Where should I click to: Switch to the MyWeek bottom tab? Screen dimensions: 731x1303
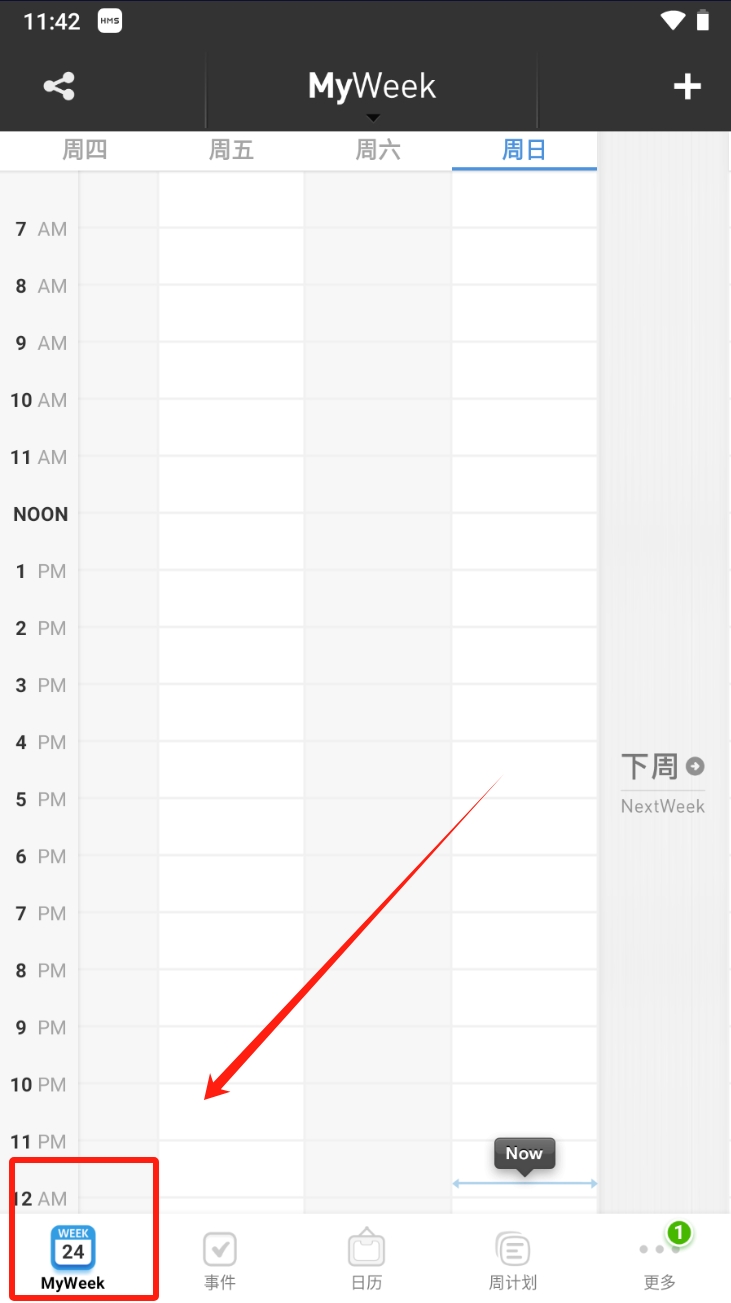tap(73, 1258)
